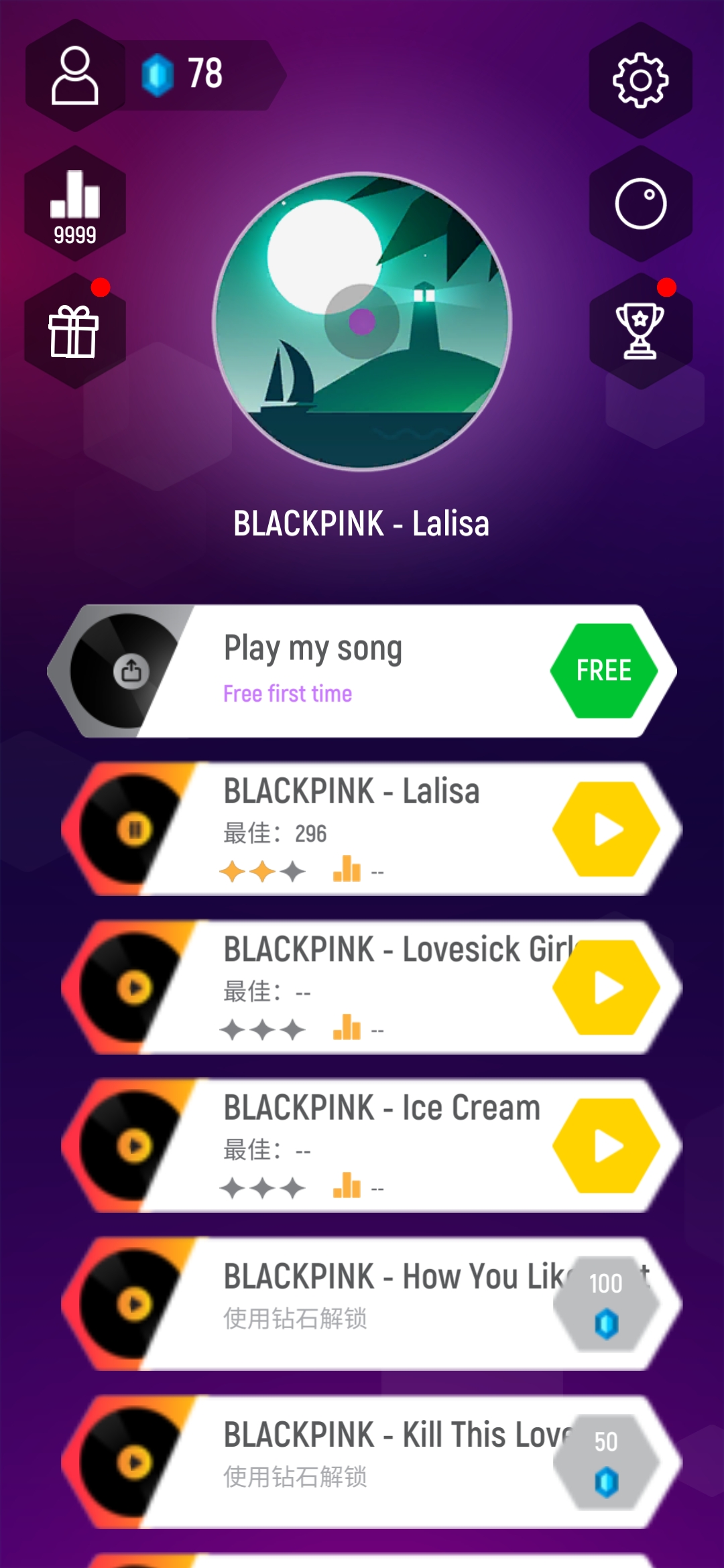The width and height of the screenshot is (724, 1568).
Task: Open the leaderboard ranking icon
Action: [x=75, y=204]
